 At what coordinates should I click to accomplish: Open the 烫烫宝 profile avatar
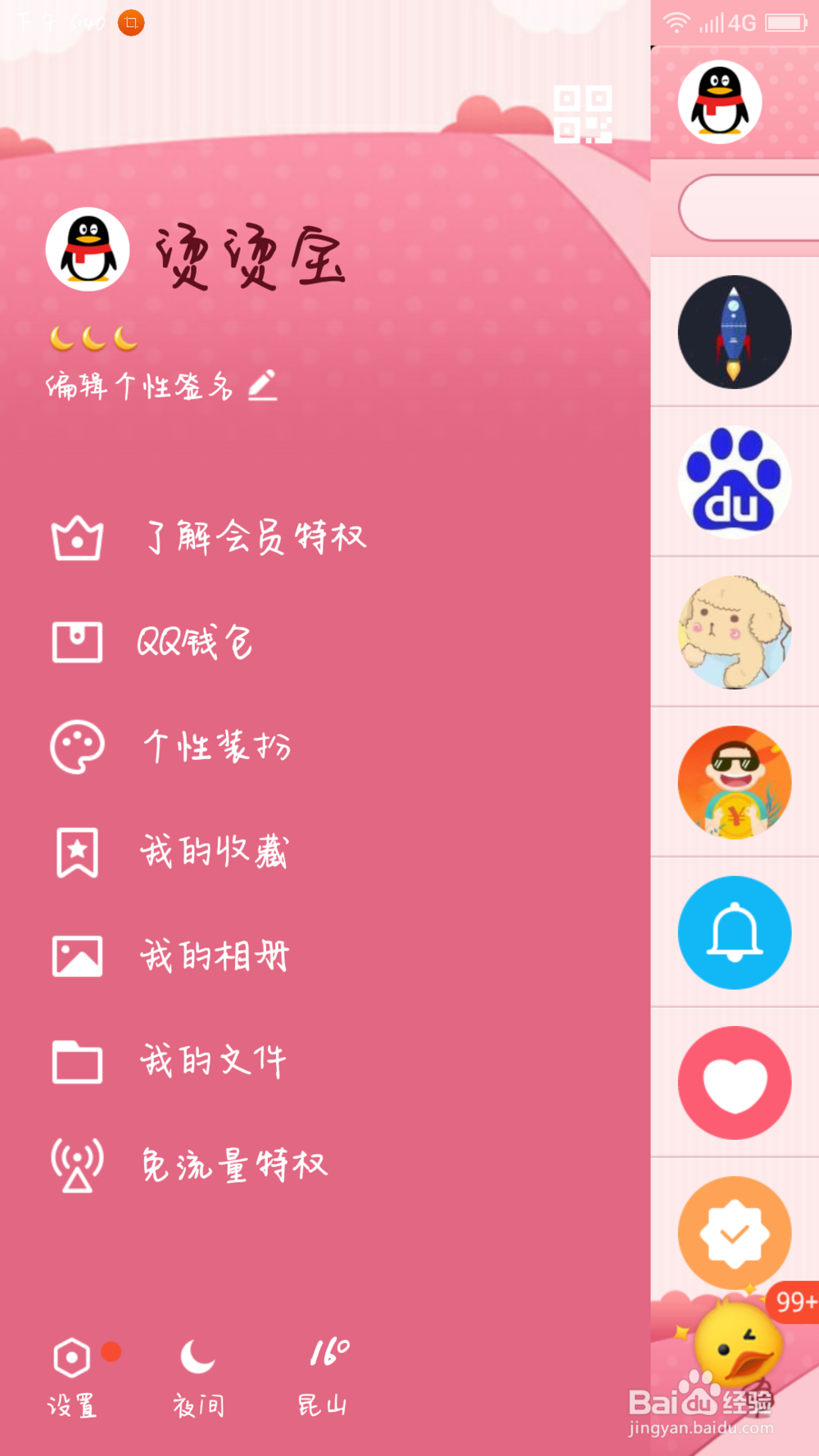[88, 250]
